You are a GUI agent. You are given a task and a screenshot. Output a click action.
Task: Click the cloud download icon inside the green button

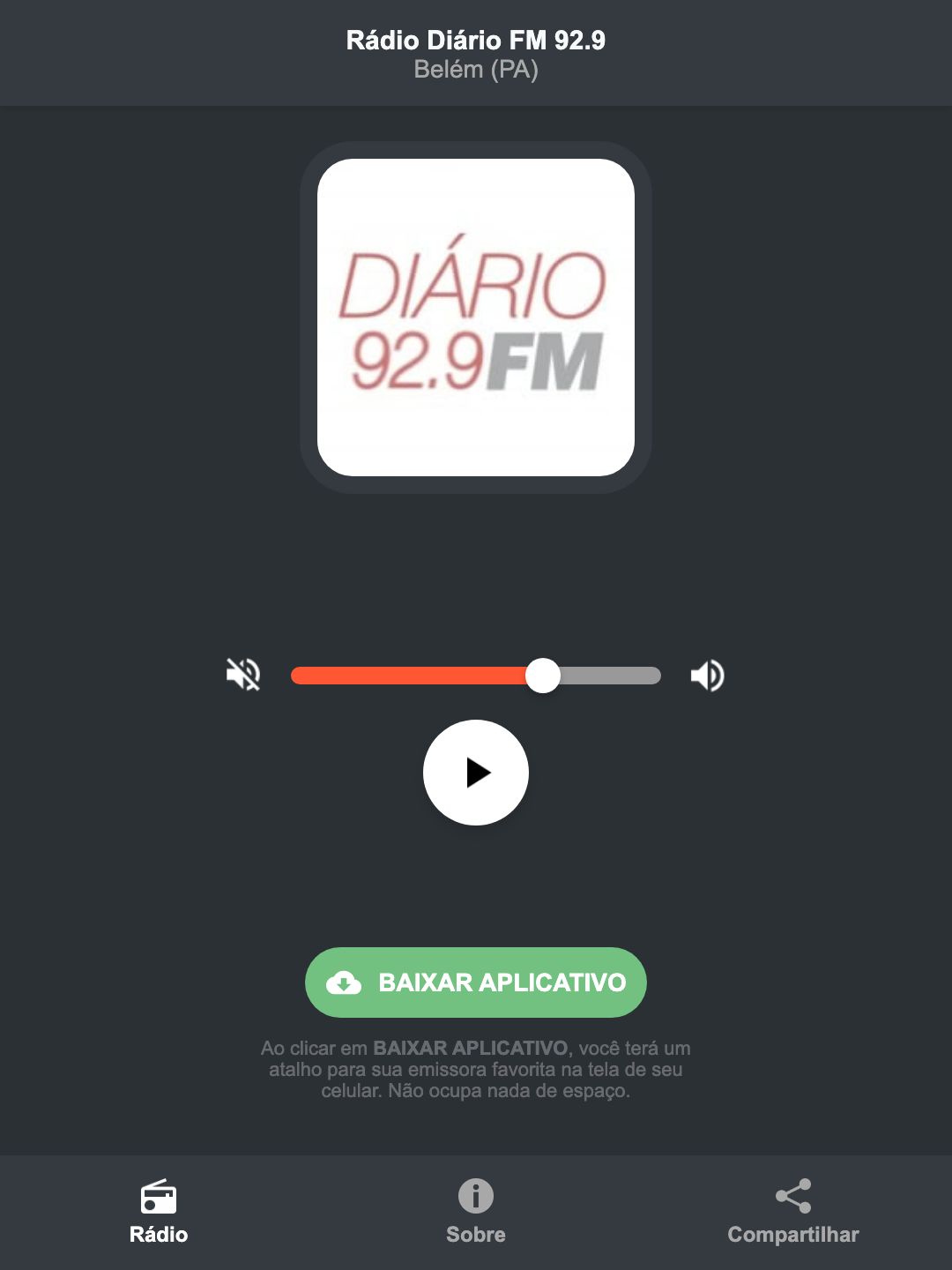pyautogui.click(x=346, y=982)
